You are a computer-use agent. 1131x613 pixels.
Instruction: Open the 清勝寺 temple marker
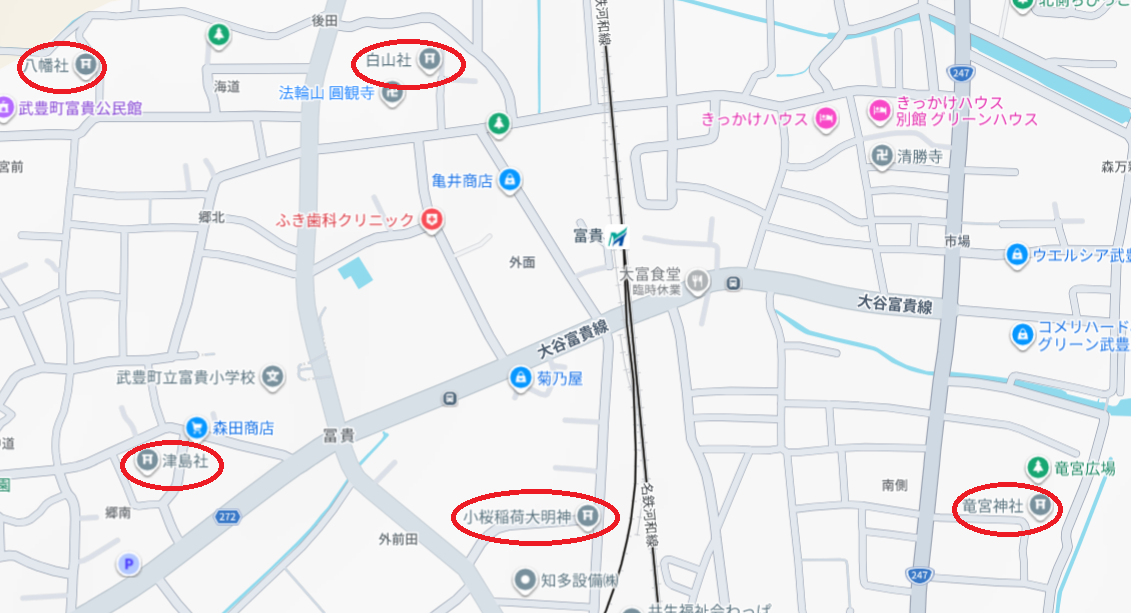(x=881, y=156)
